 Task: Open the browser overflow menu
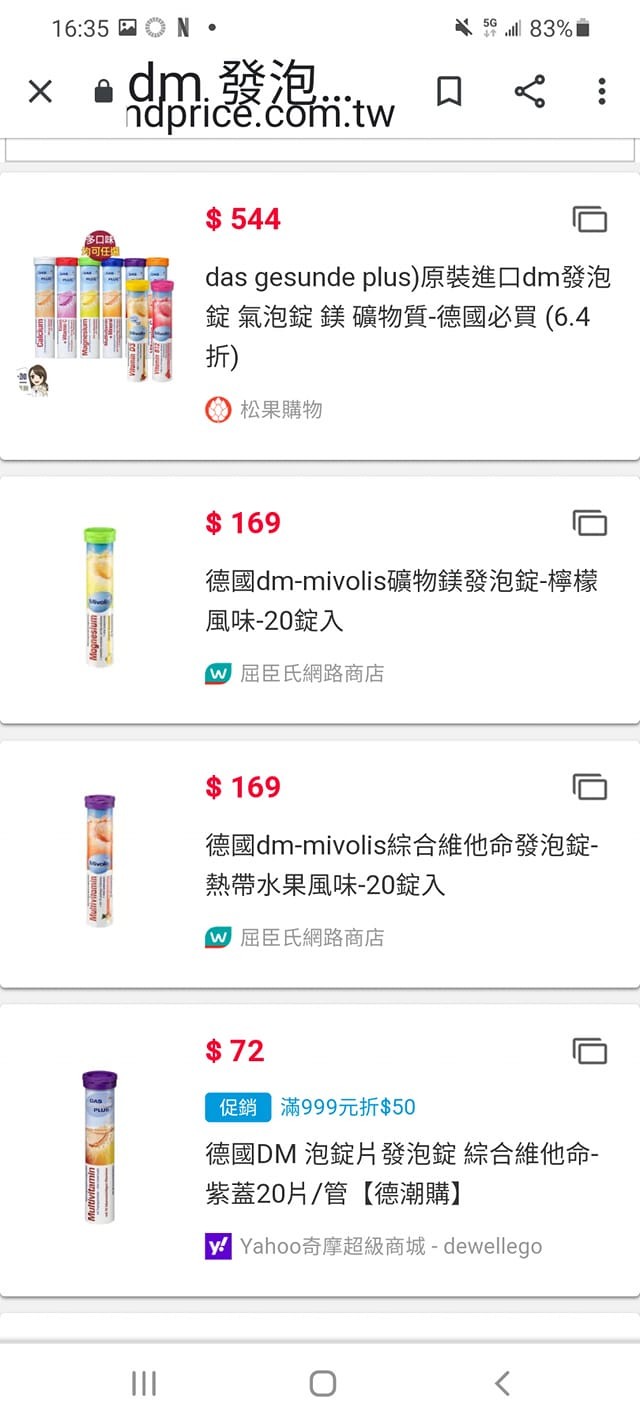(x=601, y=92)
